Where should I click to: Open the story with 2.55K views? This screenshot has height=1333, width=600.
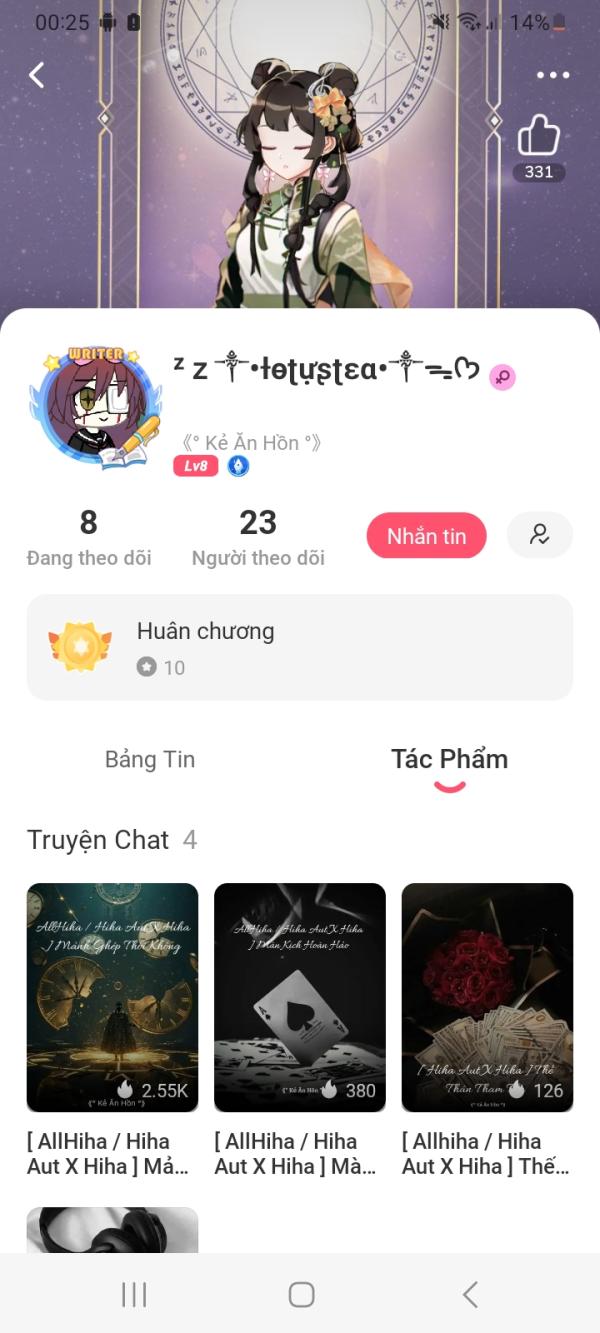click(x=112, y=997)
